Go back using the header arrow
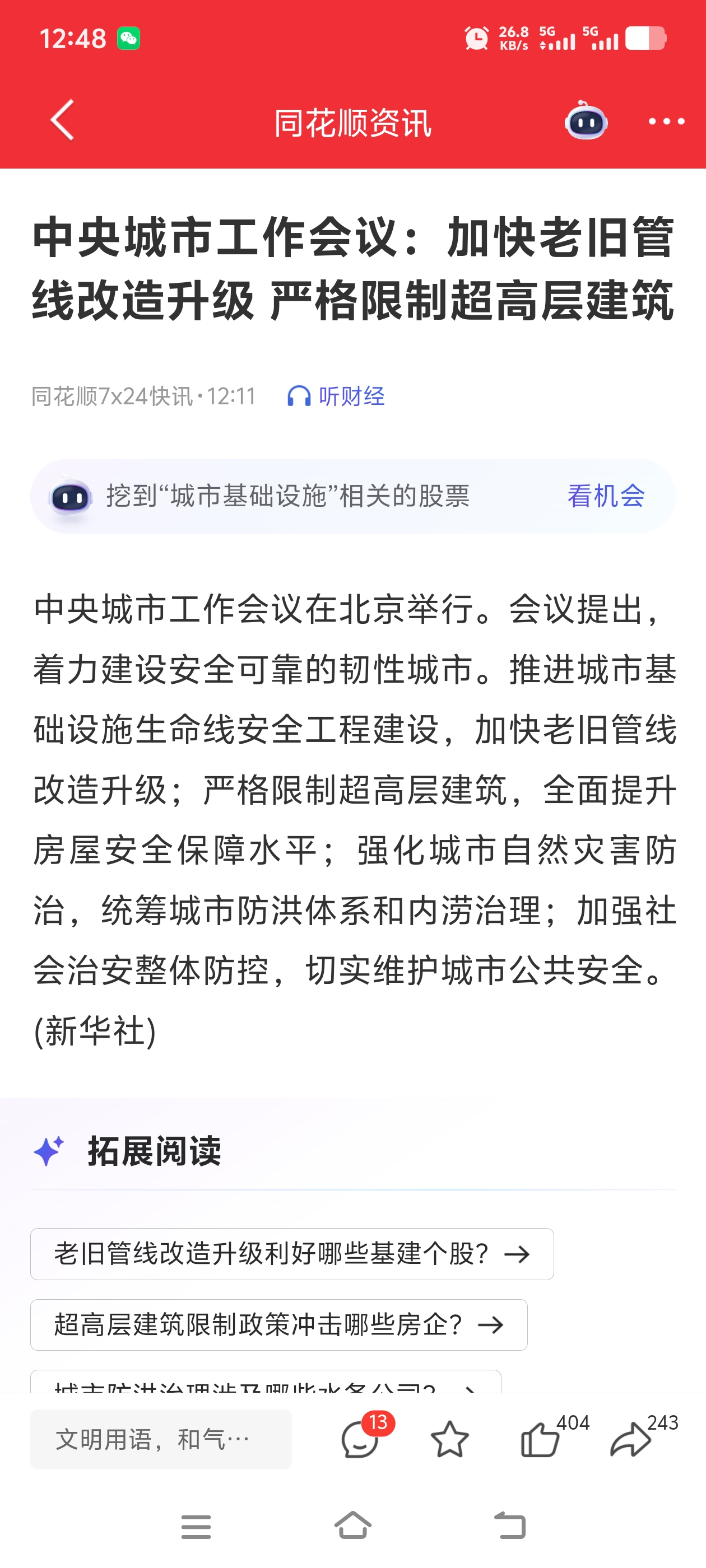 63,120
